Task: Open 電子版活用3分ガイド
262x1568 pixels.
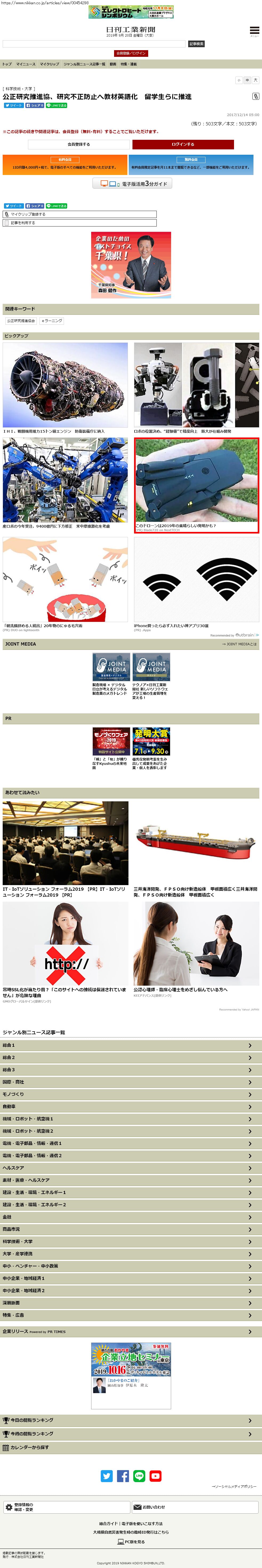Action: tap(132, 184)
